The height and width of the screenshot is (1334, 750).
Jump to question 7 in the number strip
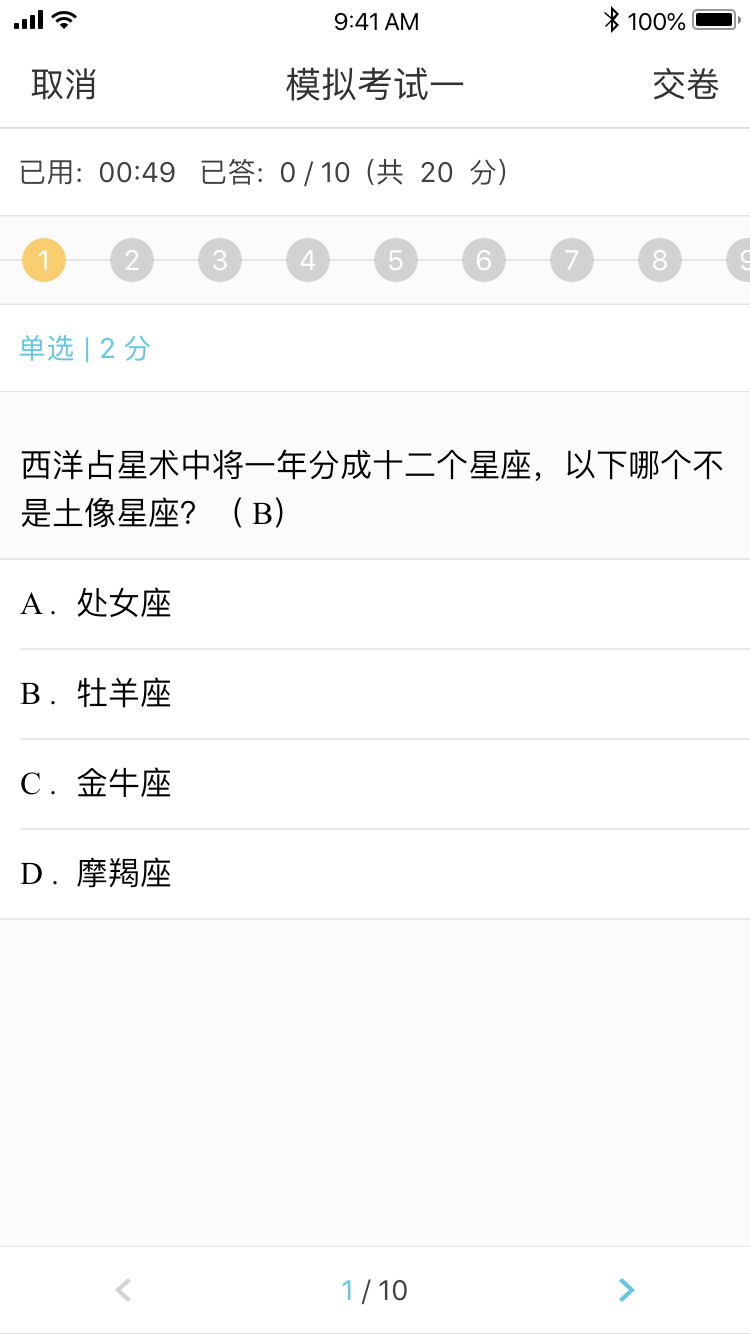click(572, 261)
